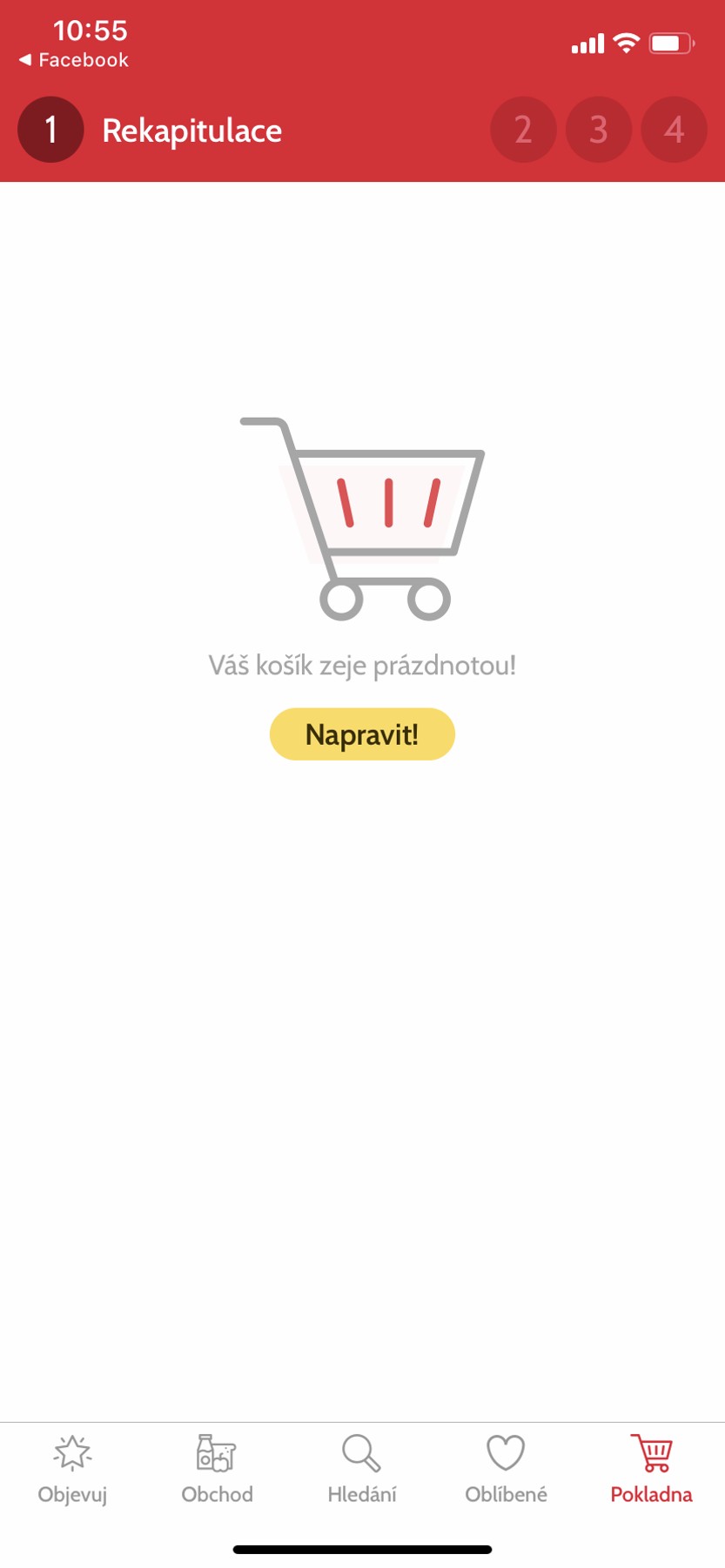Go to the Hledání search tab
The image size is (725, 1568).
click(362, 1469)
